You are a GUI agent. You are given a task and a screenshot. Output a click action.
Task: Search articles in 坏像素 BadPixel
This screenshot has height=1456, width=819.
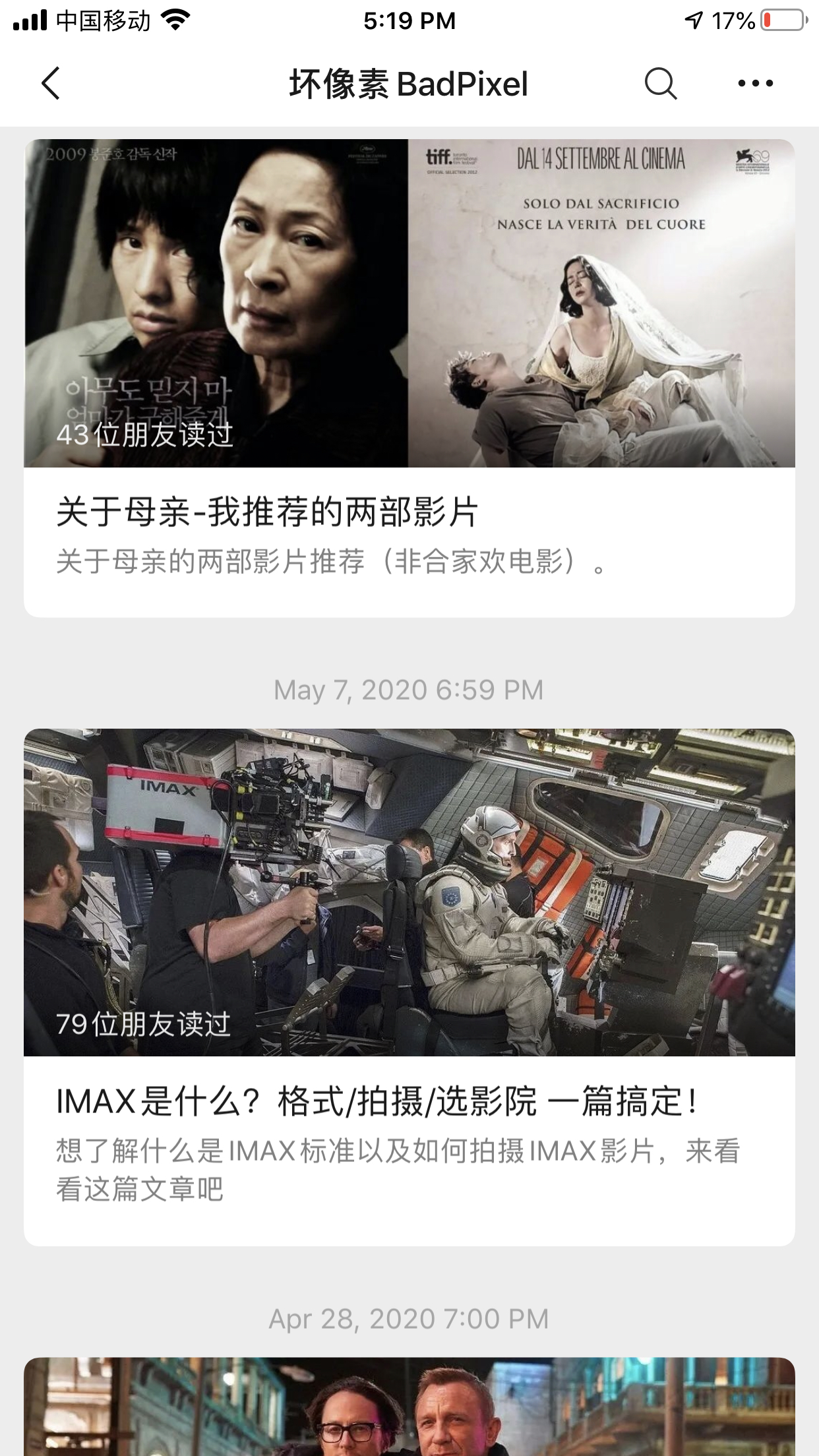[660, 84]
